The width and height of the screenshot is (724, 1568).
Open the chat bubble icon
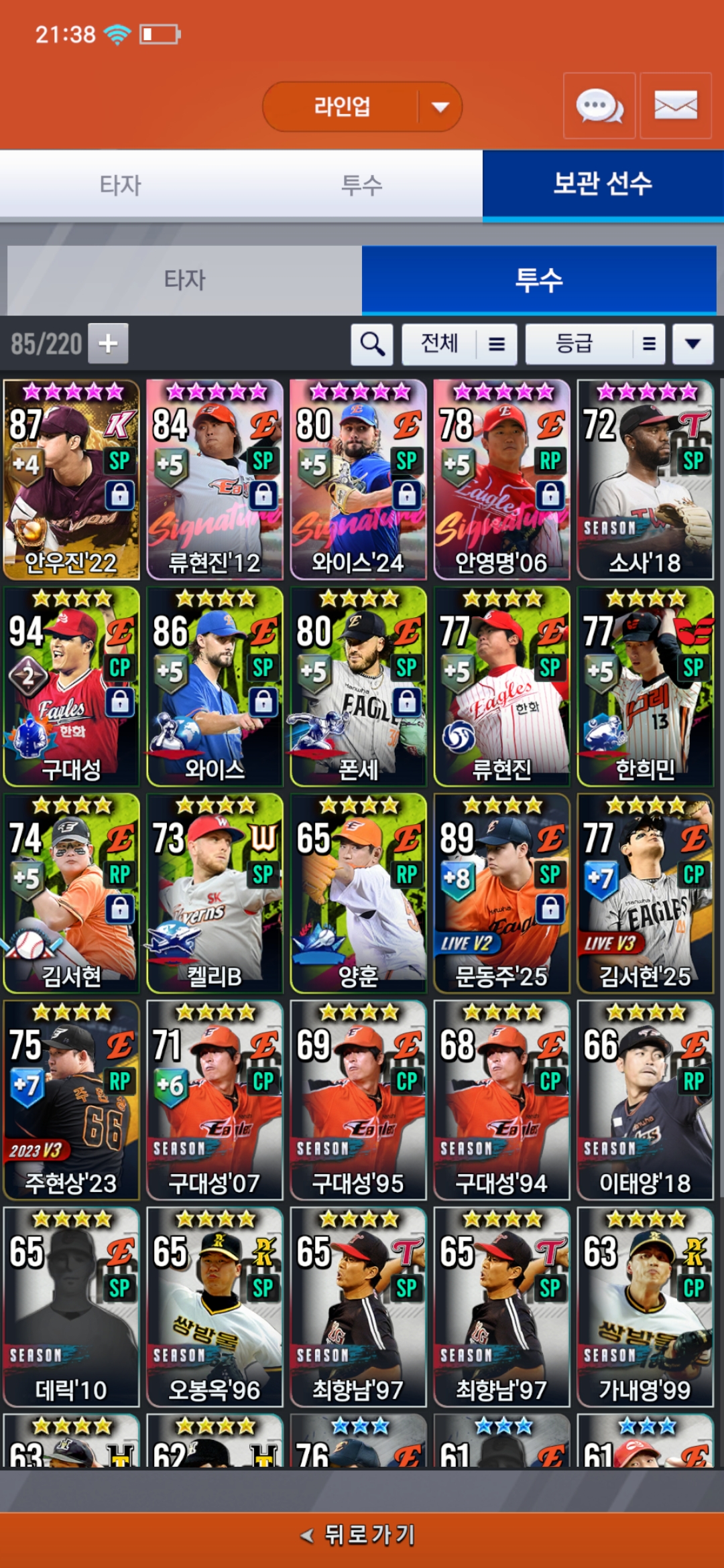click(x=599, y=106)
